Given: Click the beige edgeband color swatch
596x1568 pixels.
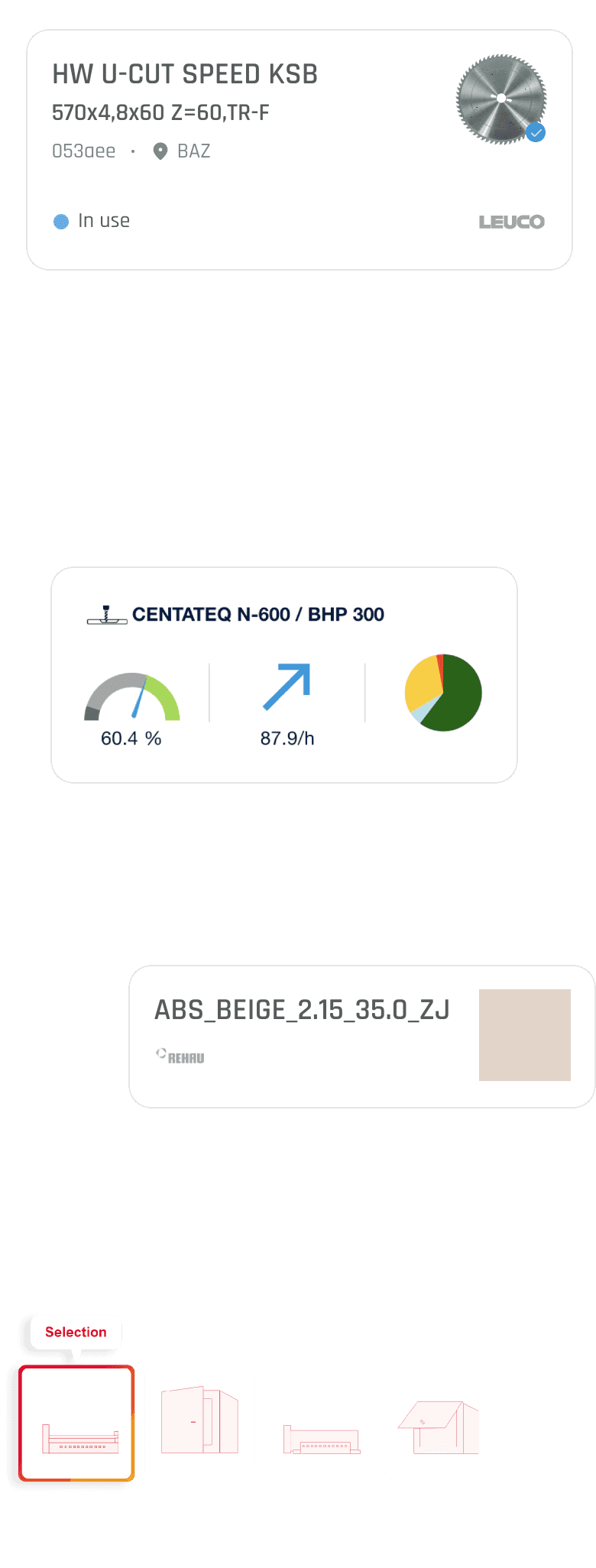Looking at the screenshot, I should tap(524, 1034).
